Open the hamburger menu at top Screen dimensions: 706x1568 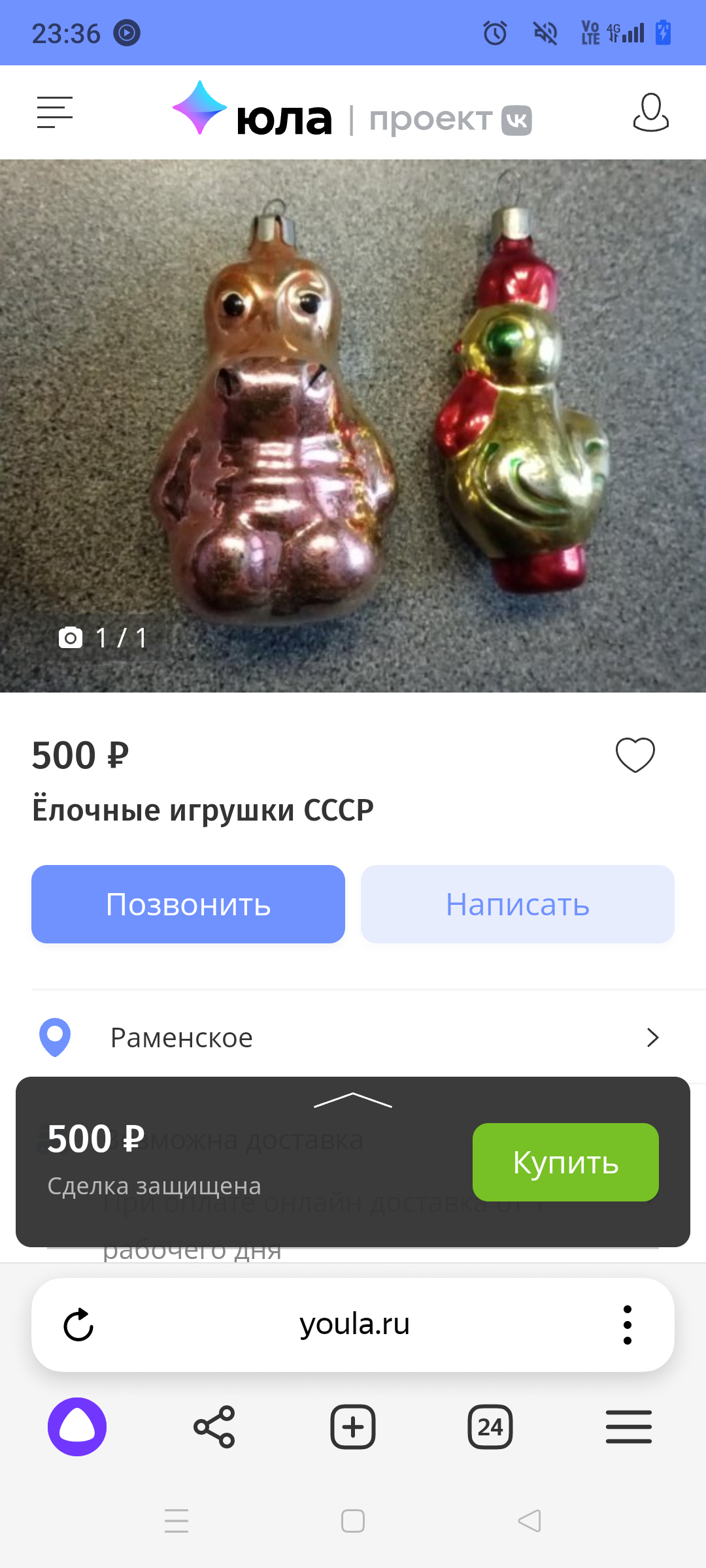pos(55,112)
